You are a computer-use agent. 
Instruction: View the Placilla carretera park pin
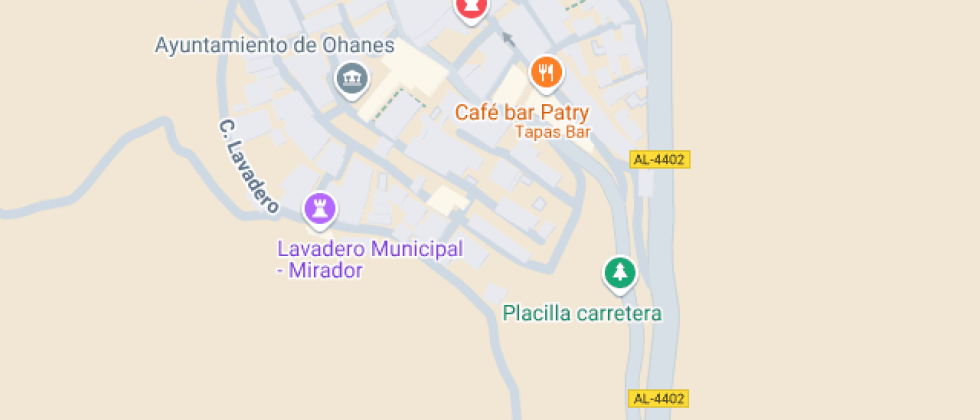point(620,272)
